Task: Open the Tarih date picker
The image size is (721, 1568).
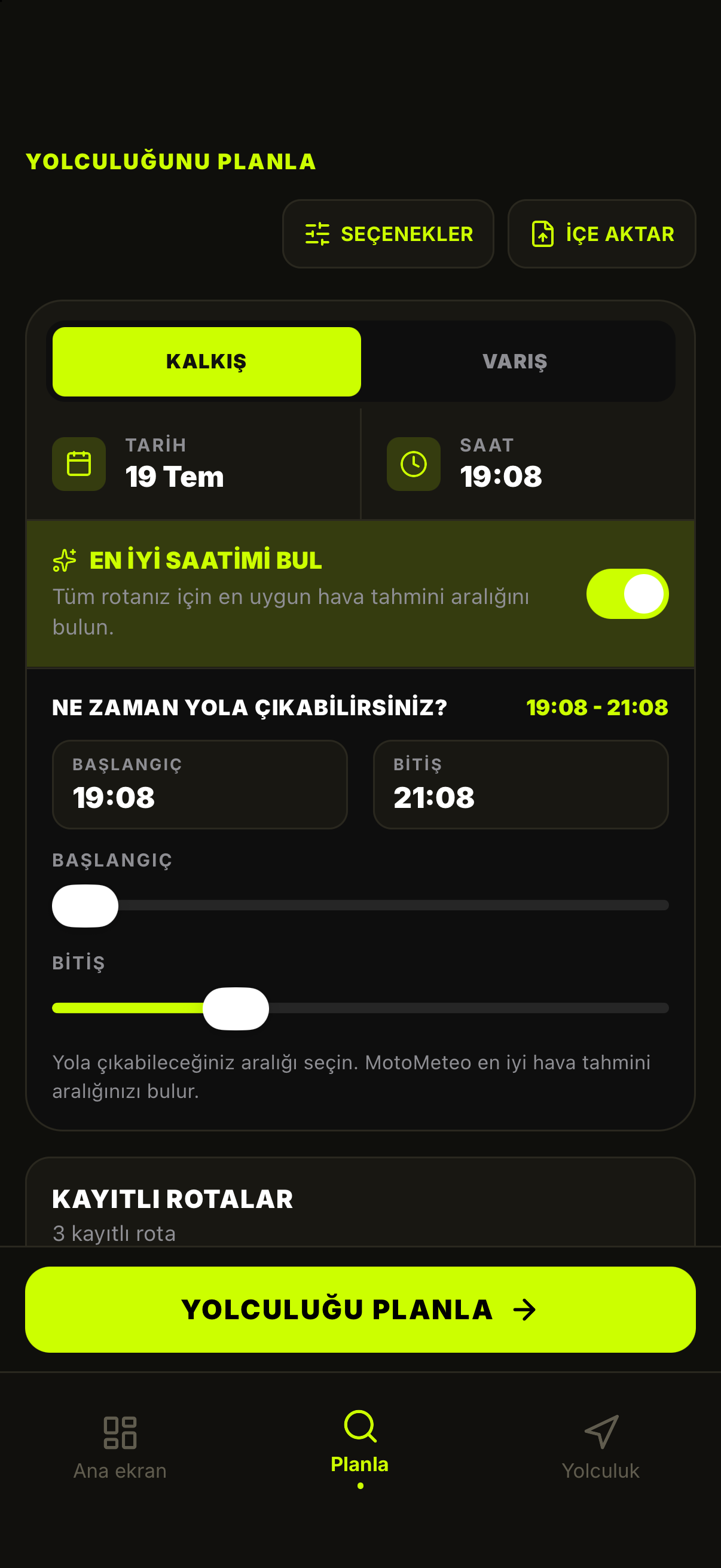Action: pos(194,464)
